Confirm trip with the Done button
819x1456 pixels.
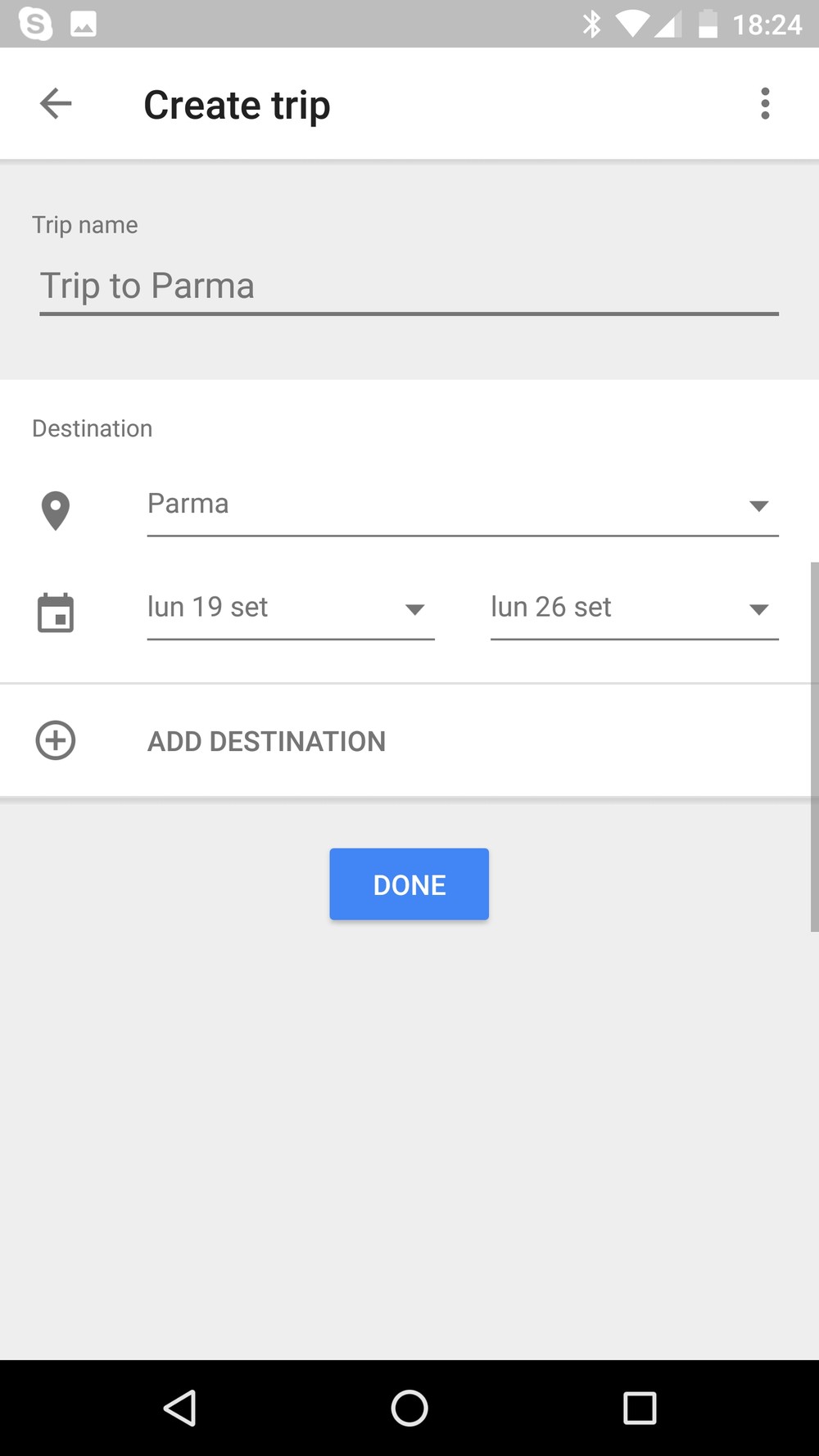(409, 884)
